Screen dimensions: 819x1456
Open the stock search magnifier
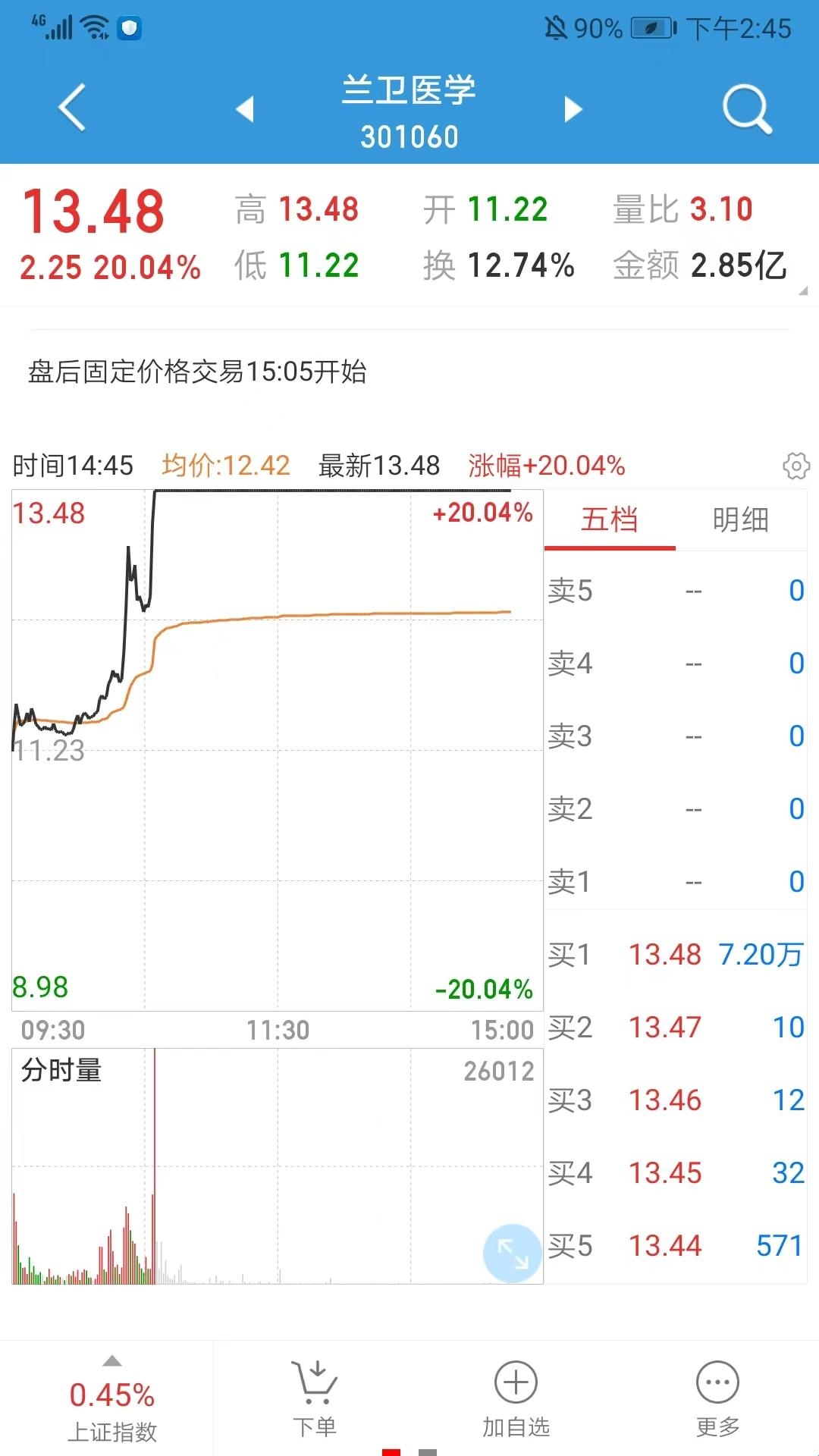click(747, 109)
